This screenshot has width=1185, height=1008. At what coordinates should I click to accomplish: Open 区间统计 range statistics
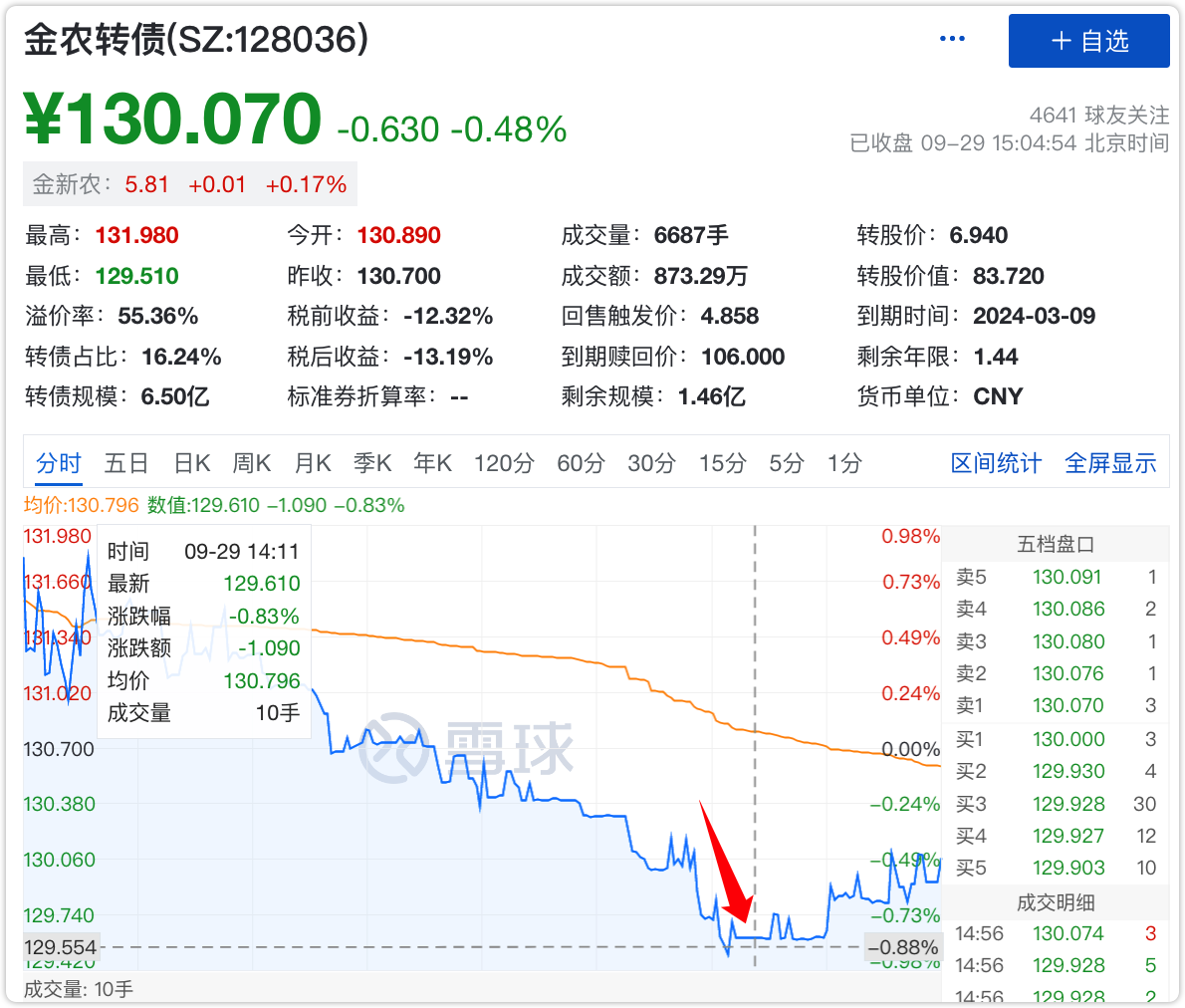(x=996, y=463)
